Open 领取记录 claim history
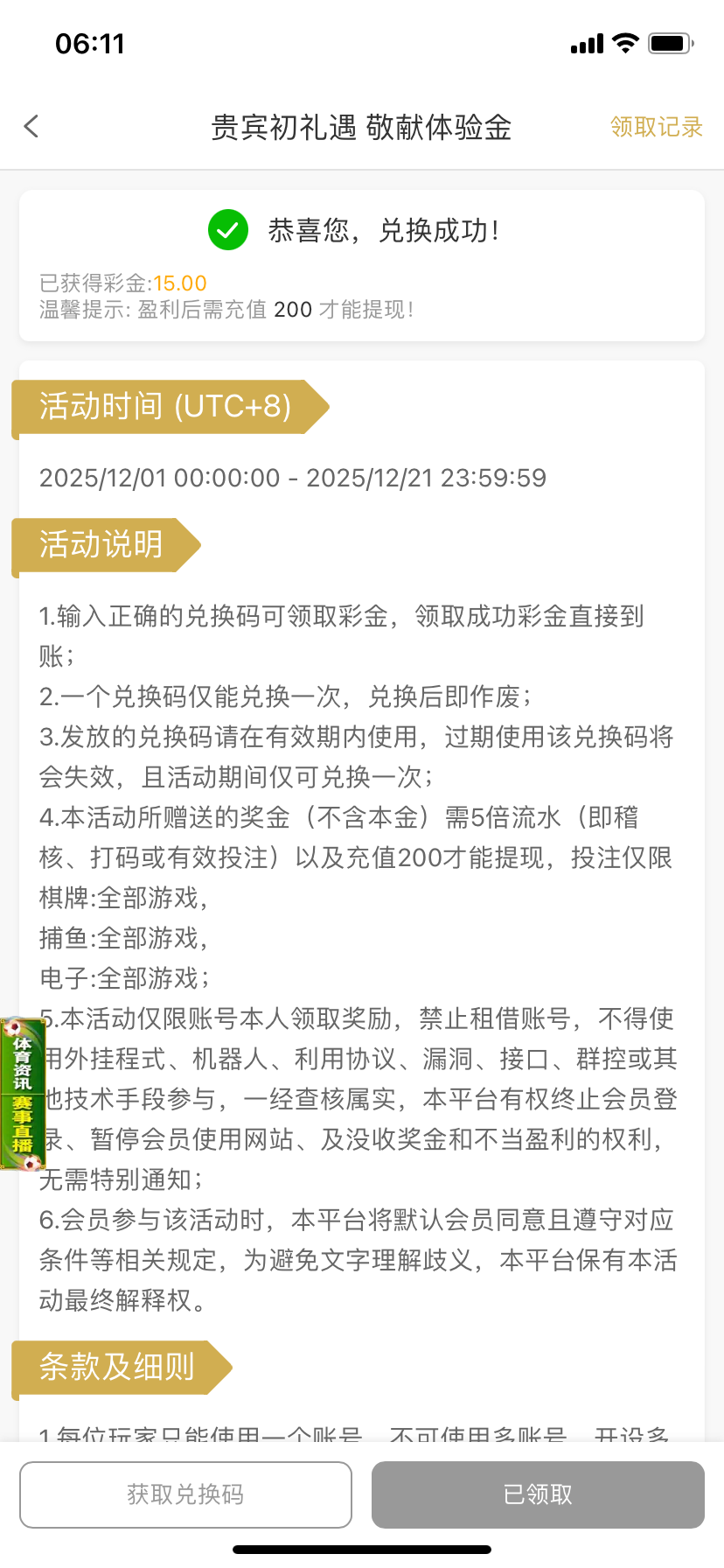Image resolution: width=724 pixels, height=1568 pixels. (656, 127)
